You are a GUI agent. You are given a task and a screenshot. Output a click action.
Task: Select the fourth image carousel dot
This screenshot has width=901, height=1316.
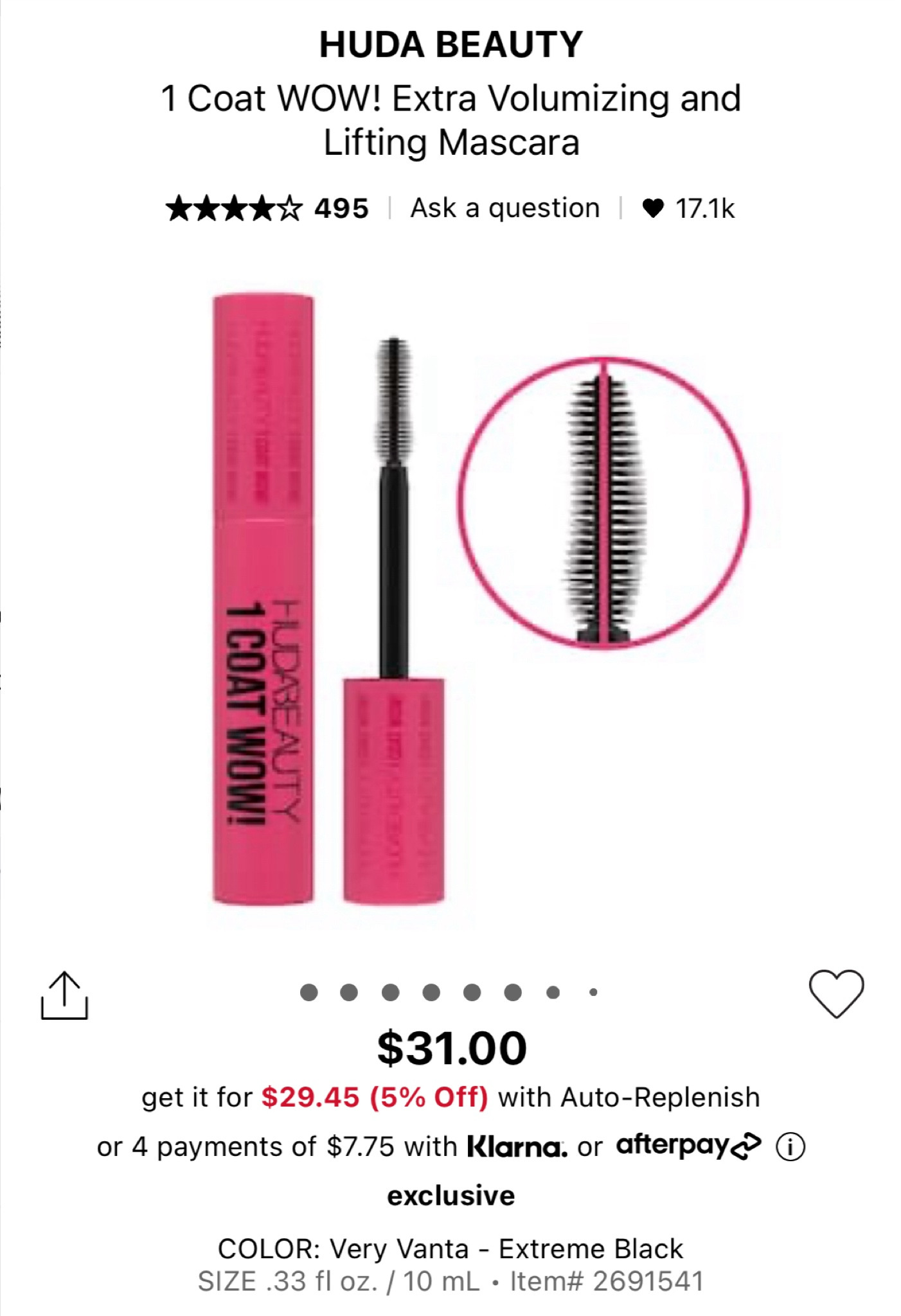433,993
